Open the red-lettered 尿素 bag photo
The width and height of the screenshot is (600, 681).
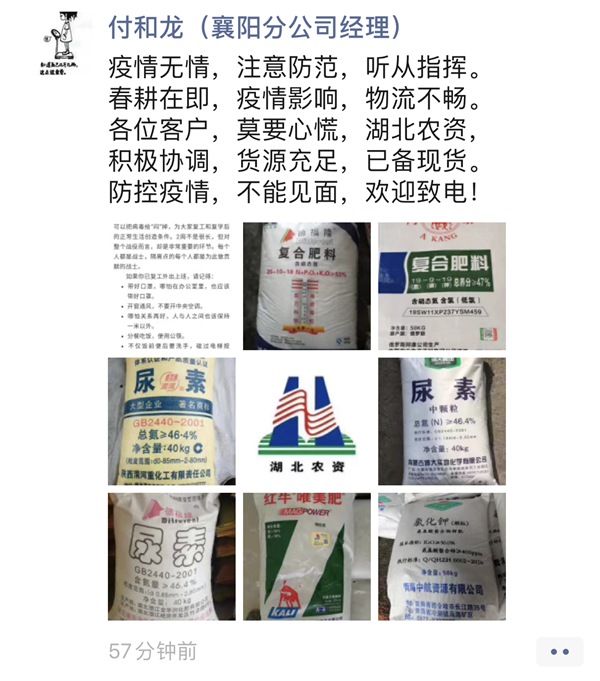point(171,556)
